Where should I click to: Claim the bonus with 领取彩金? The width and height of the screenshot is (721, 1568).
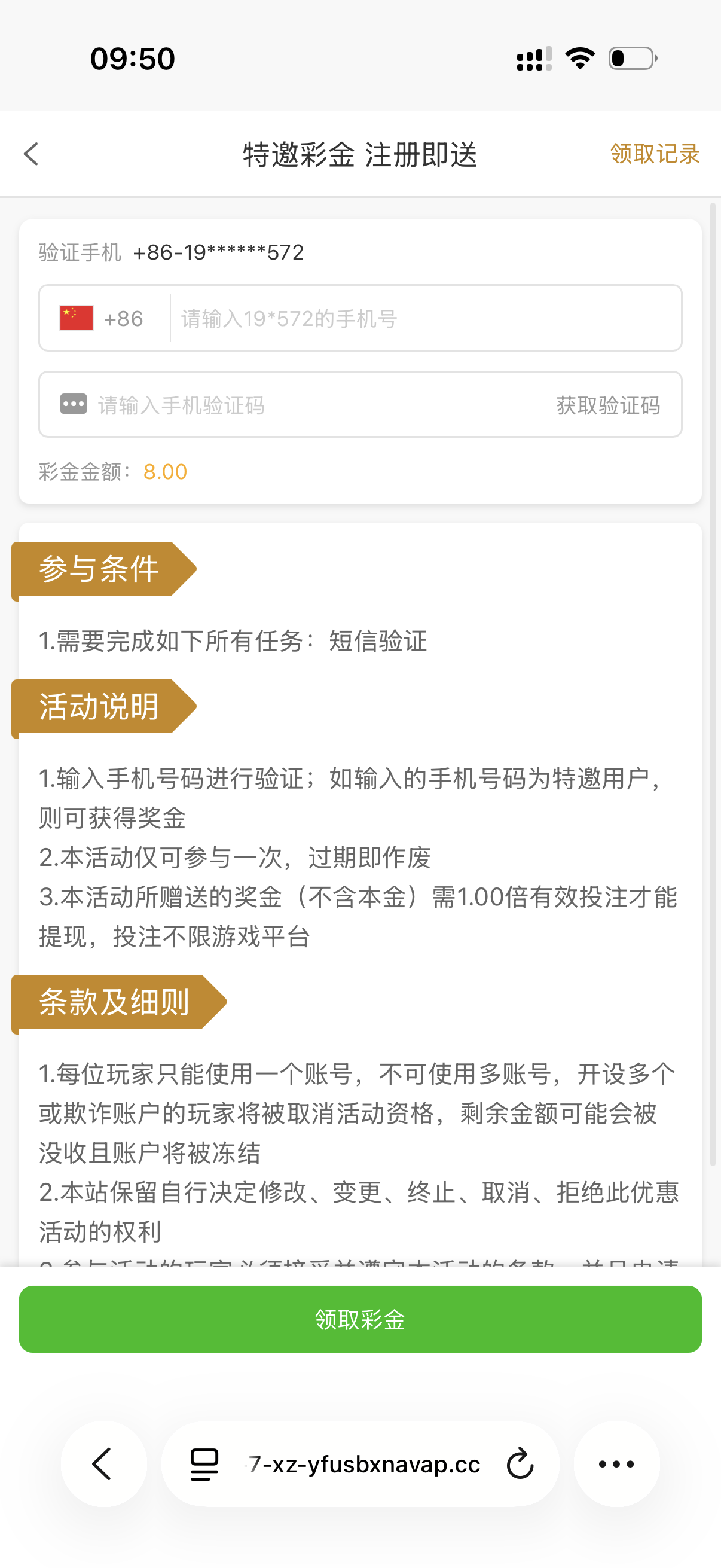360,1320
